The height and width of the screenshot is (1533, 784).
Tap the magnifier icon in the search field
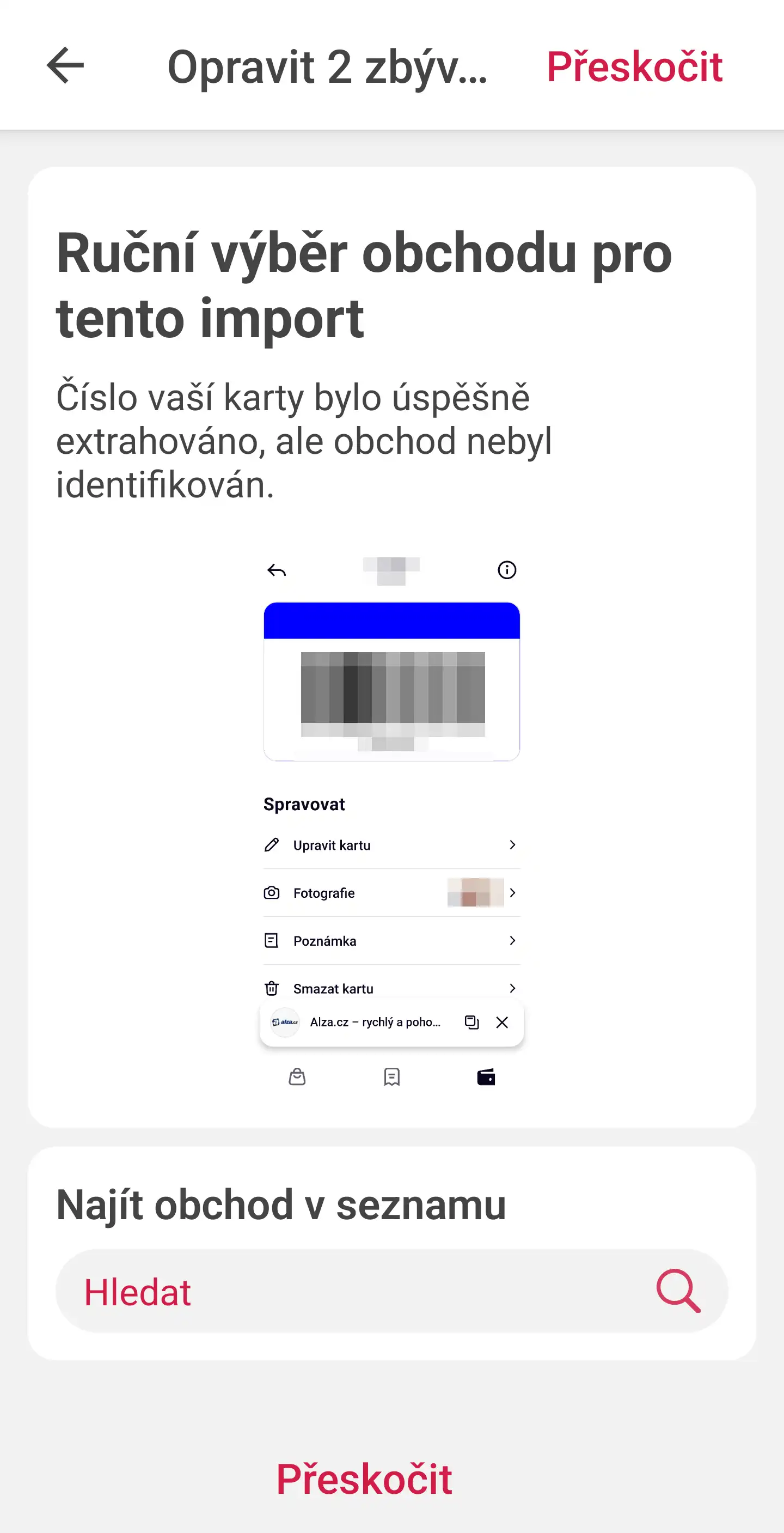coord(678,1291)
